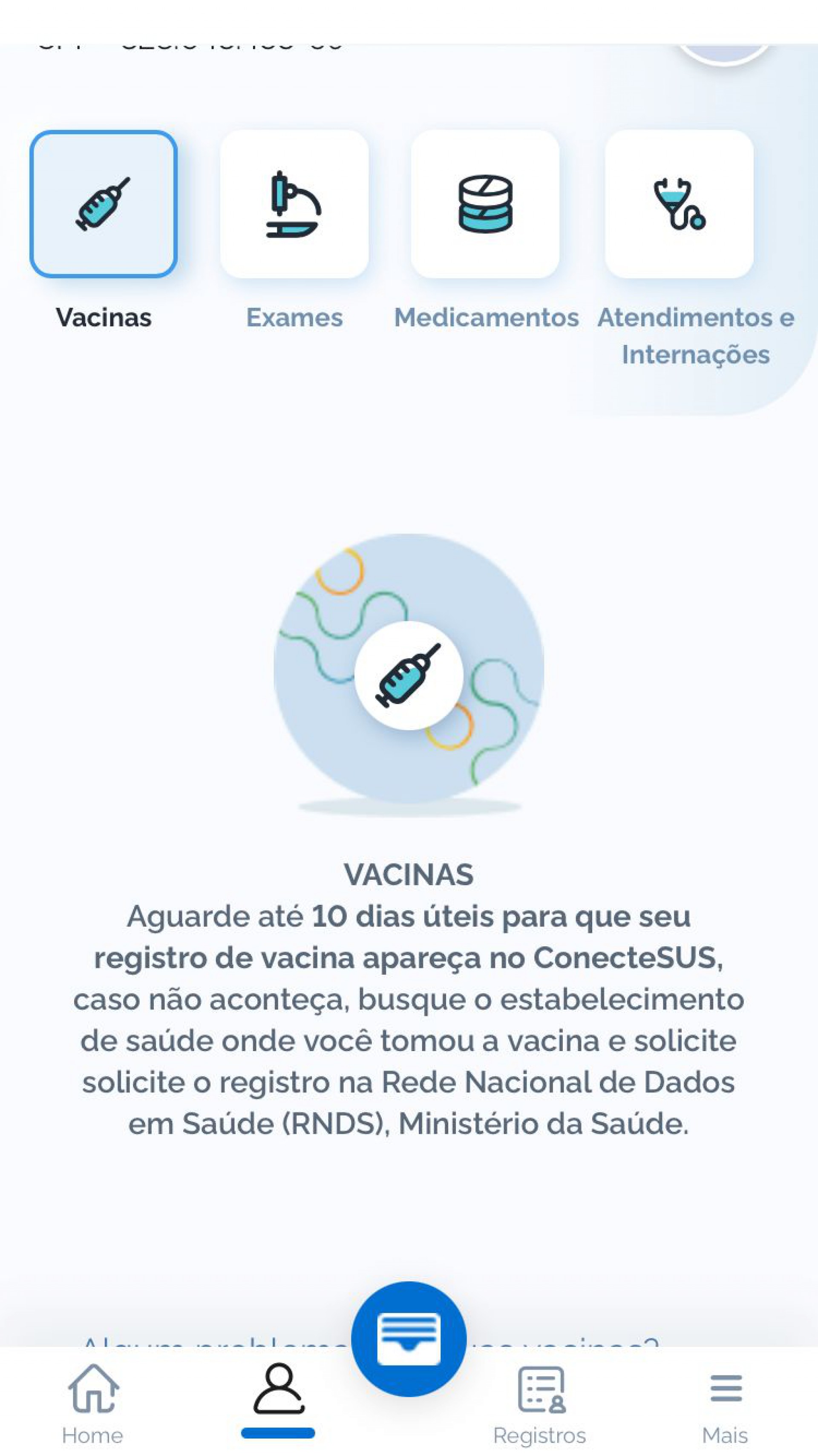This screenshot has width=818, height=1456.
Task: Tap the profile tab icon
Action: pos(279,1392)
